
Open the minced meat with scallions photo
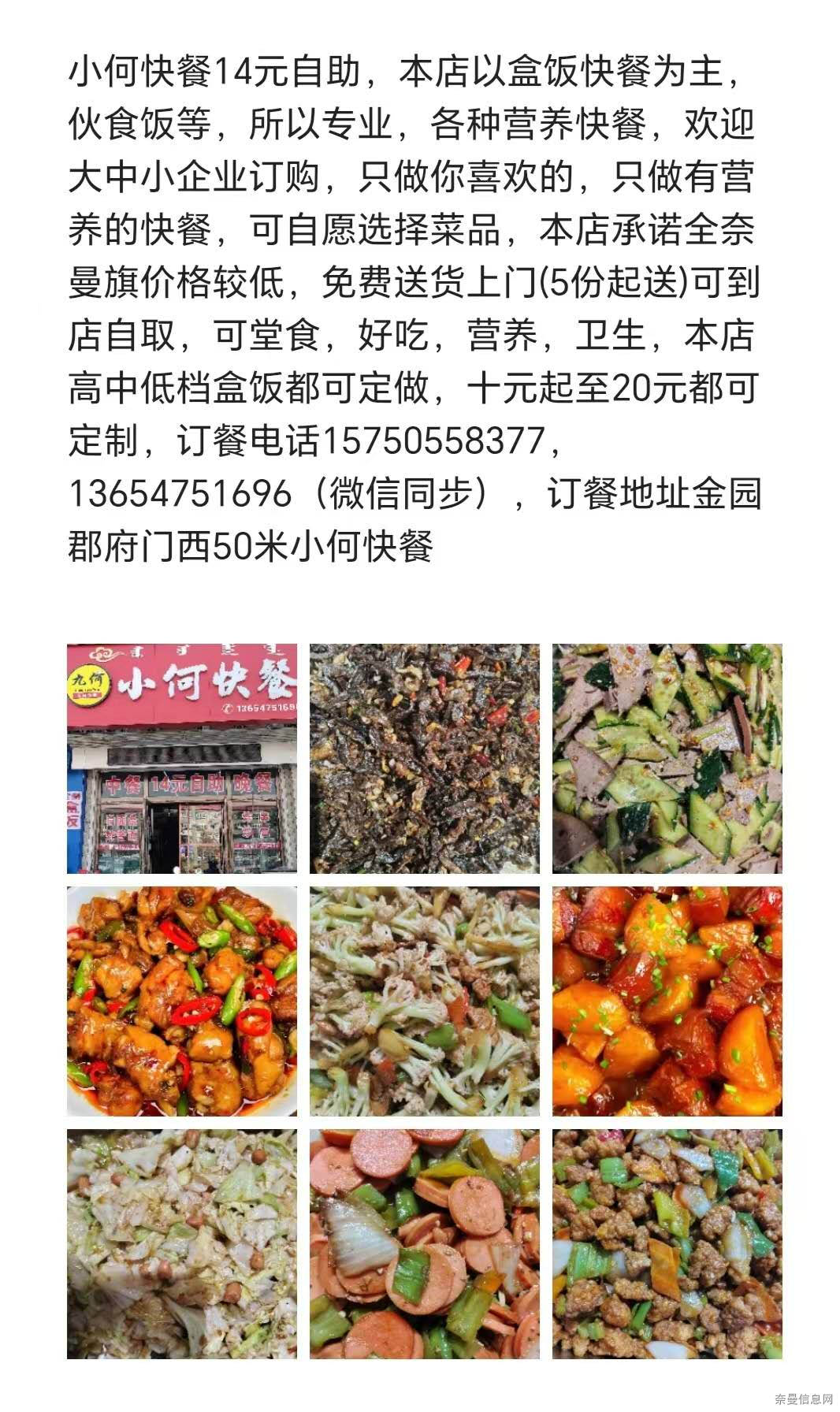coord(667,1243)
